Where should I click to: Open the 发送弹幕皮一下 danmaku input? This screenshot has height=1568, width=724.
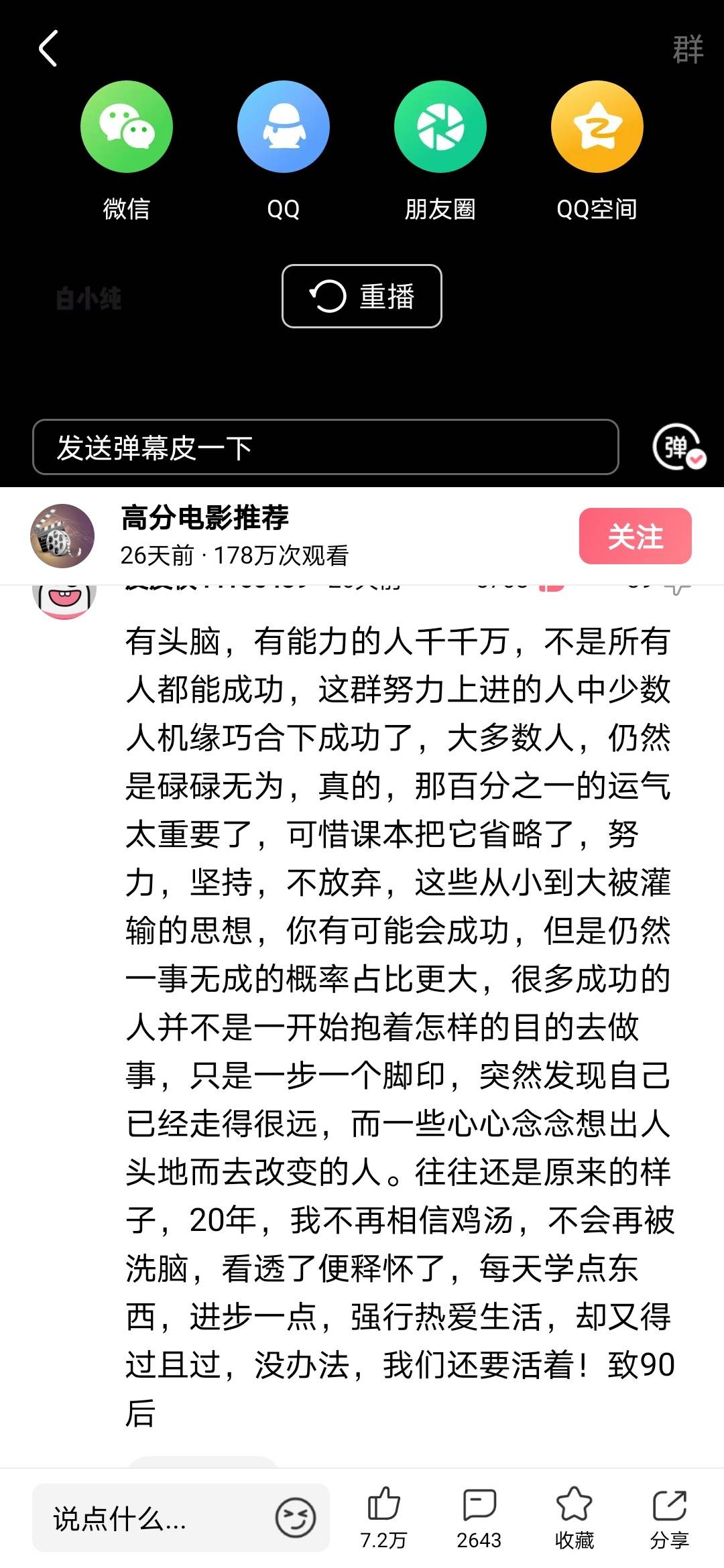point(325,447)
